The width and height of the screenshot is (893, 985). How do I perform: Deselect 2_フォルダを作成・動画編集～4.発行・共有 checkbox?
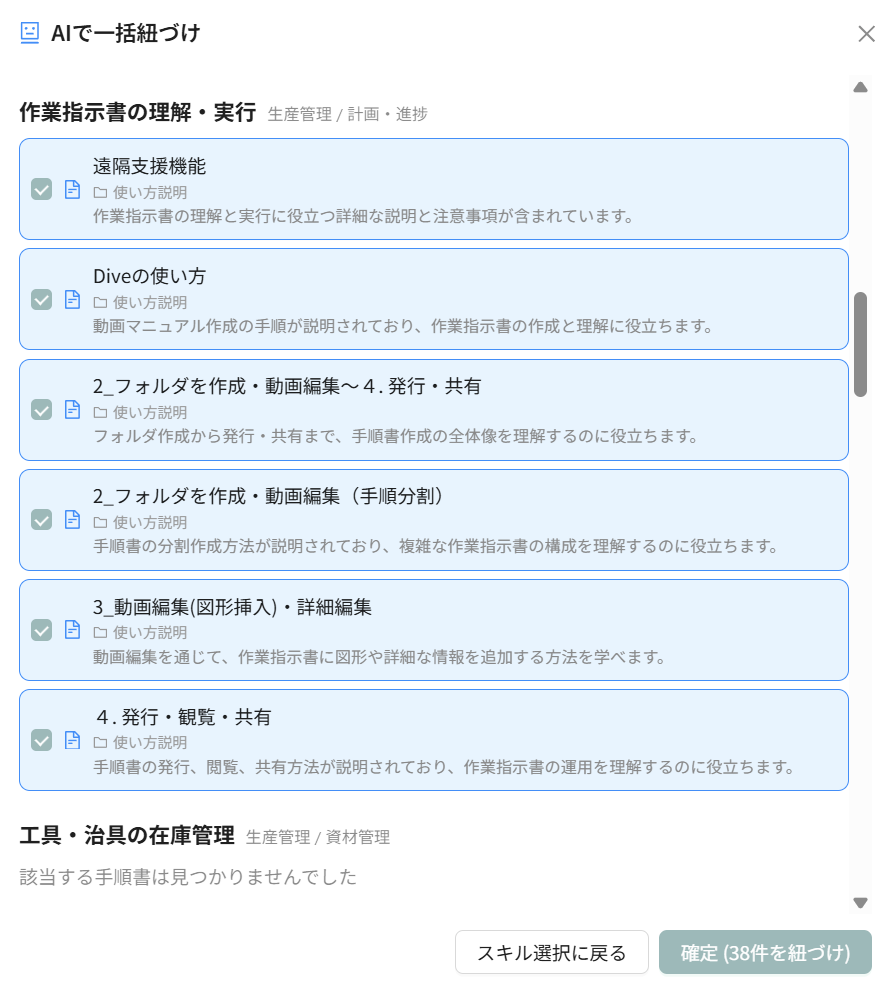(41, 410)
